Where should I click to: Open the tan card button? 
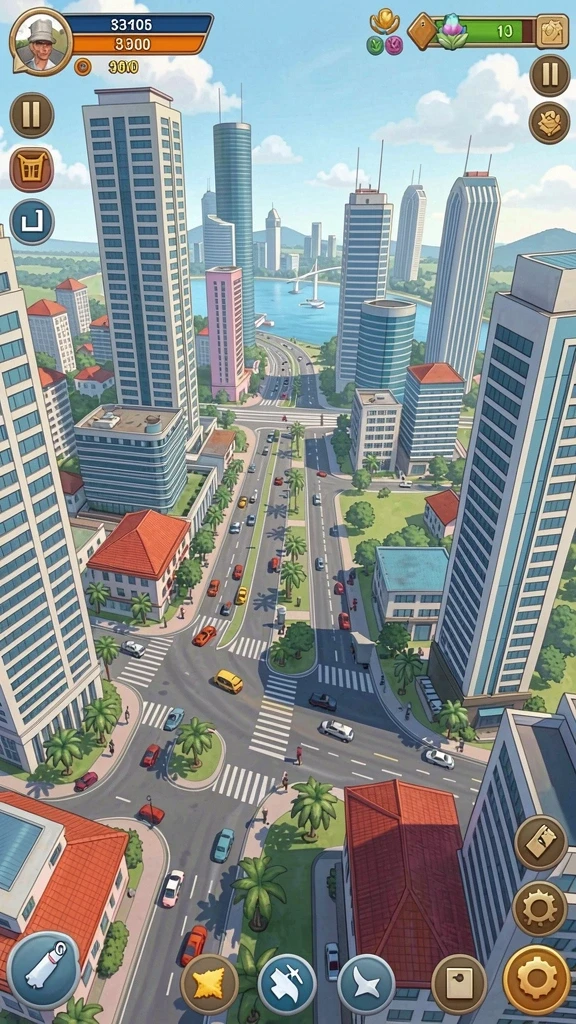coord(459,984)
